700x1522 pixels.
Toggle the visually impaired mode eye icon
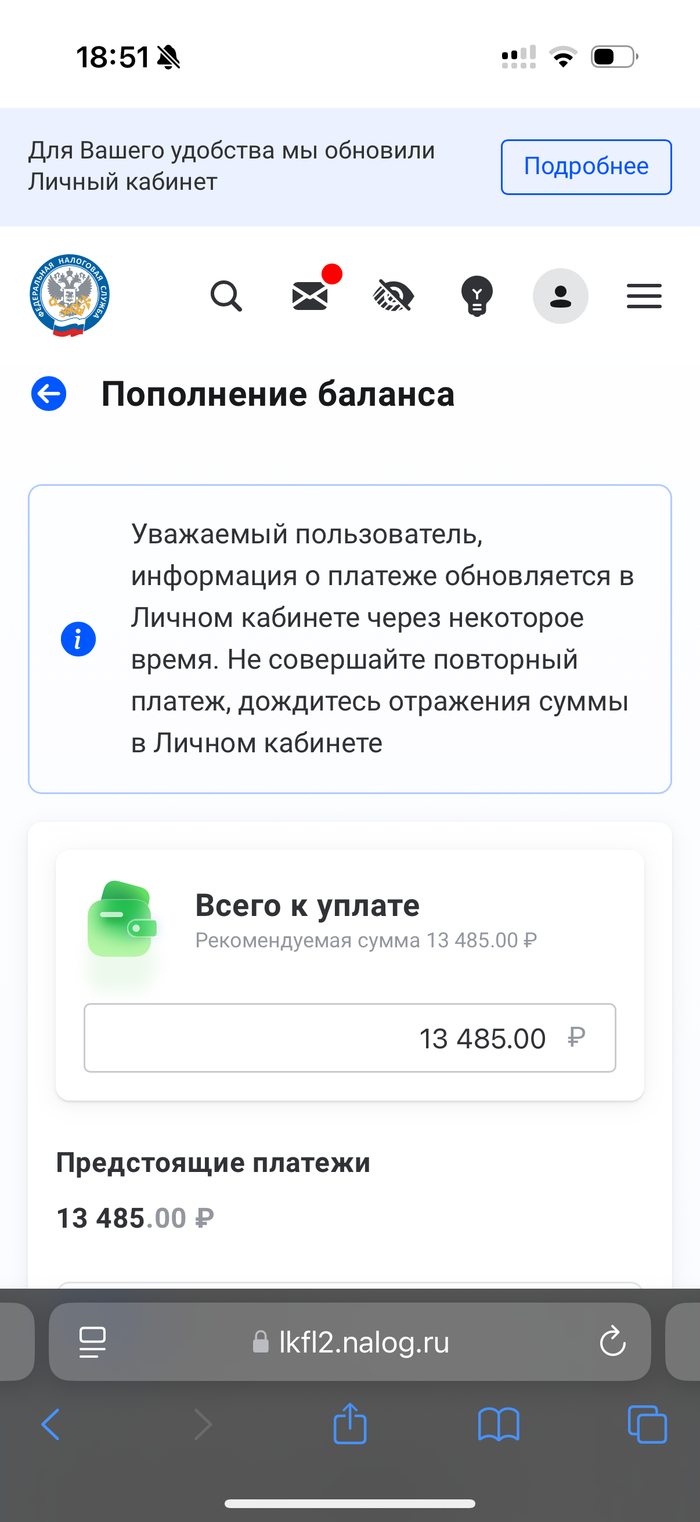393,296
